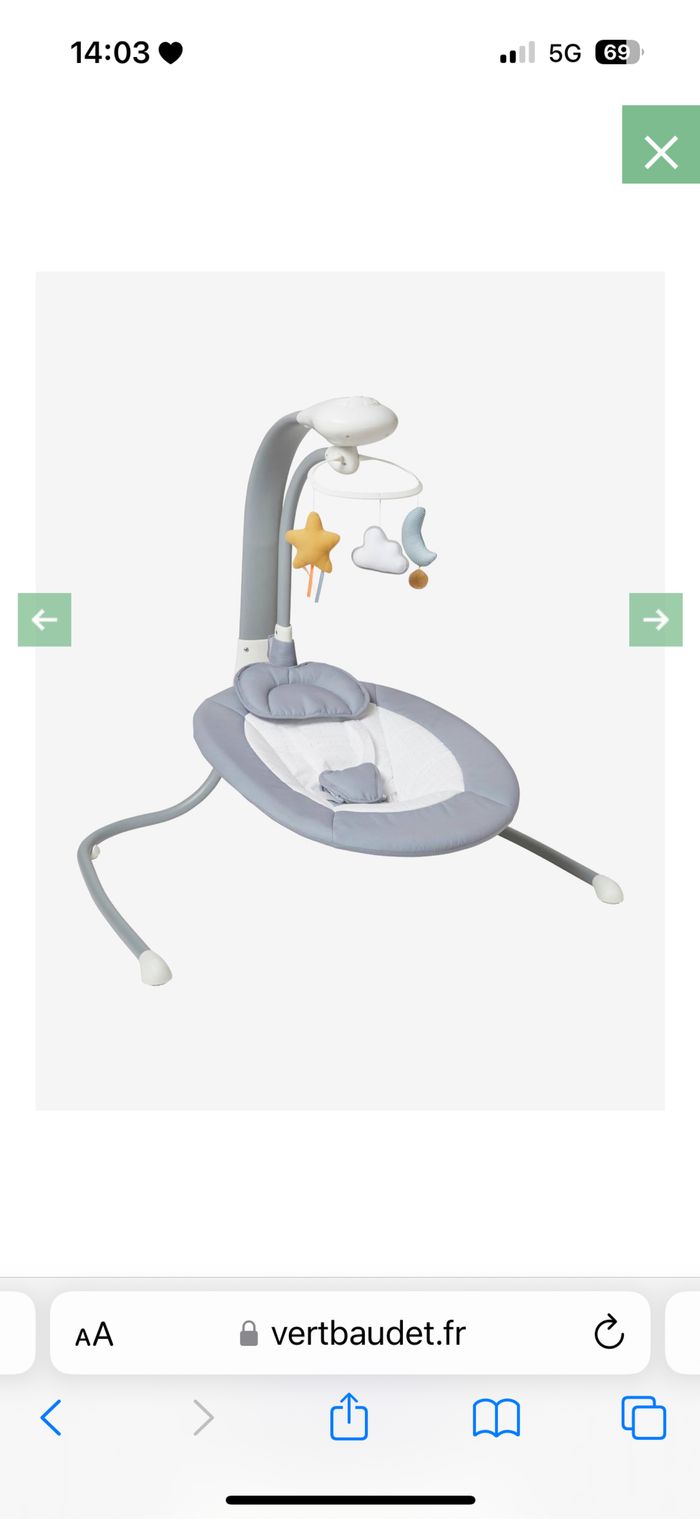Open Safari bookmarks
The width and height of the screenshot is (700, 1519).
(496, 1418)
